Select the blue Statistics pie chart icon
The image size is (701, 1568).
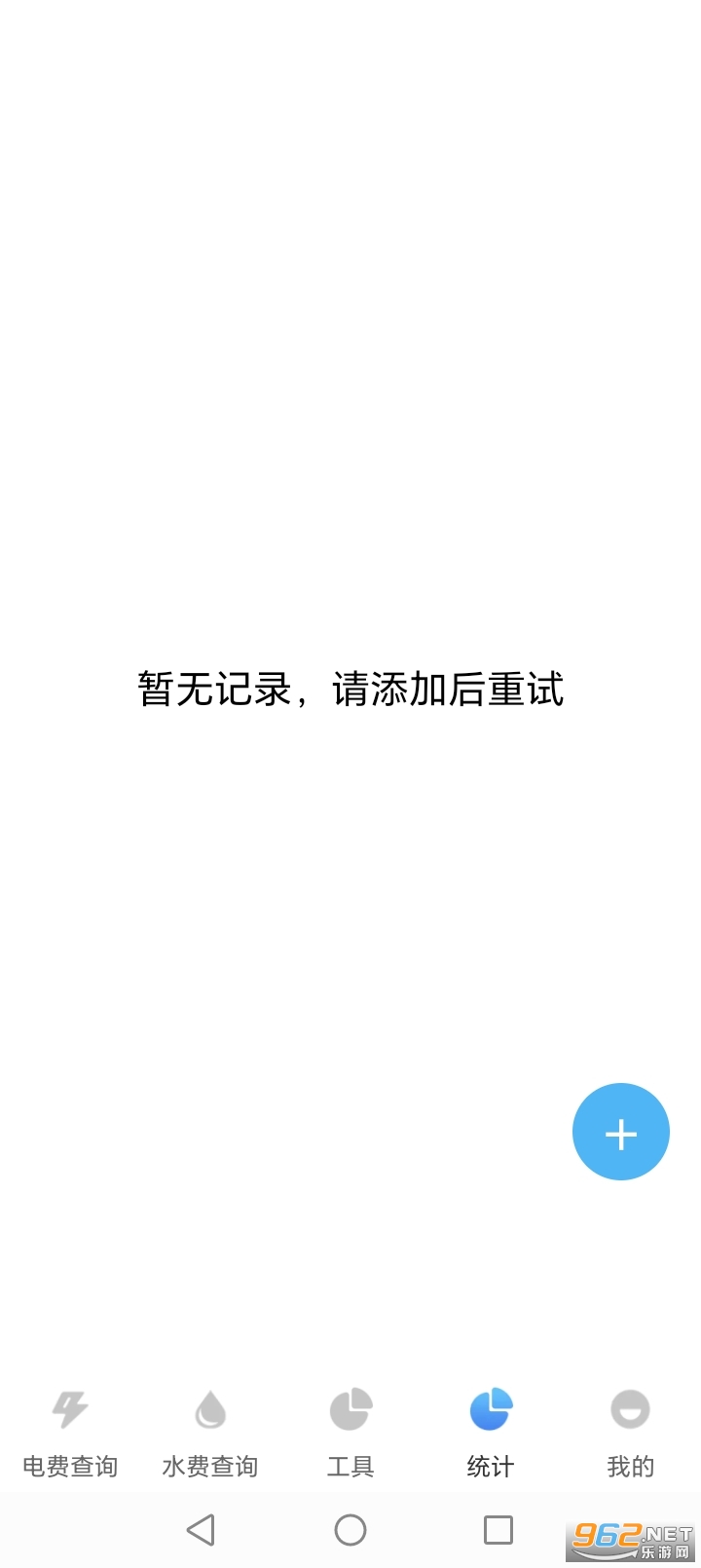click(x=490, y=1409)
